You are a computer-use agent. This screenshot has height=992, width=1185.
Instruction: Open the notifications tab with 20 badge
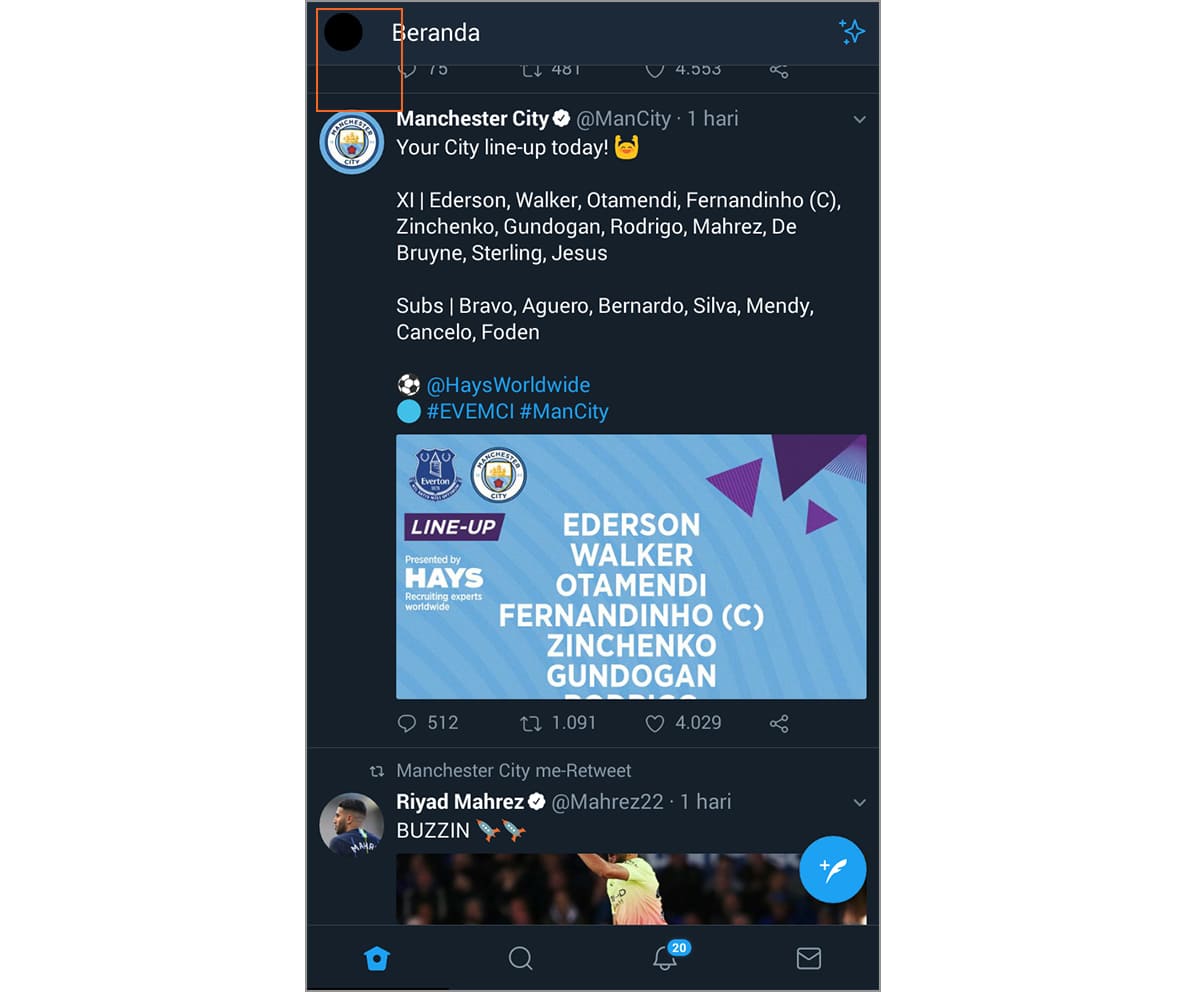point(665,959)
